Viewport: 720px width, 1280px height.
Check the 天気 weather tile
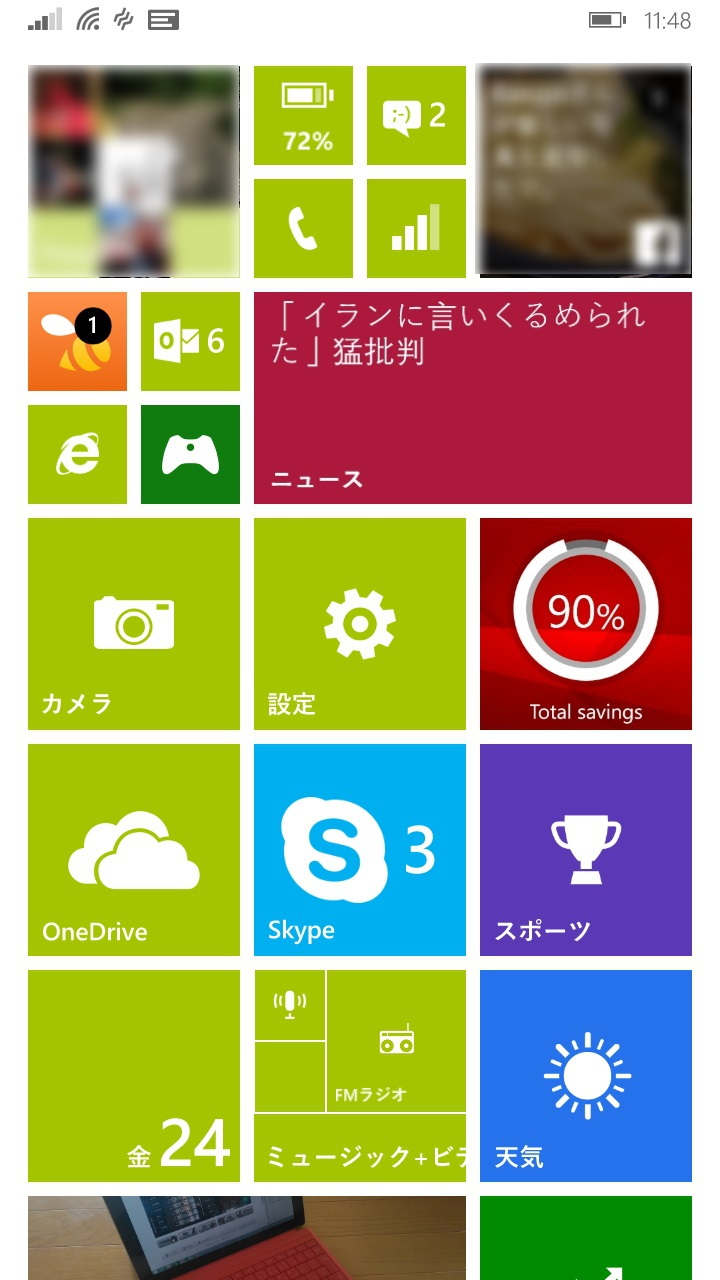pos(585,1075)
